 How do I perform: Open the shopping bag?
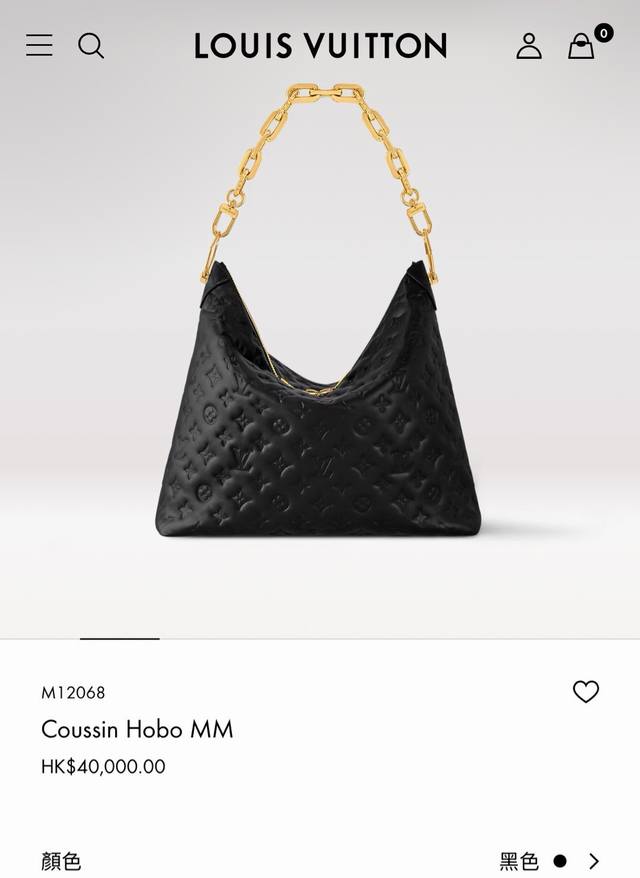582,46
